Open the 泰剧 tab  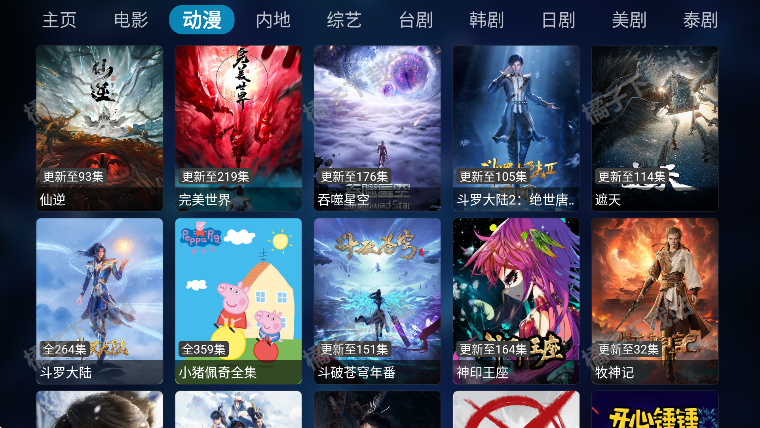click(x=700, y=20)
